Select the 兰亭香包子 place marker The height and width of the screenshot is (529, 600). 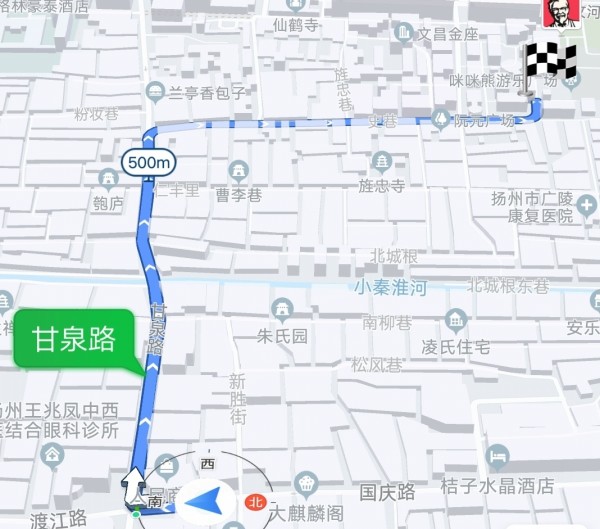pos(155,93)
